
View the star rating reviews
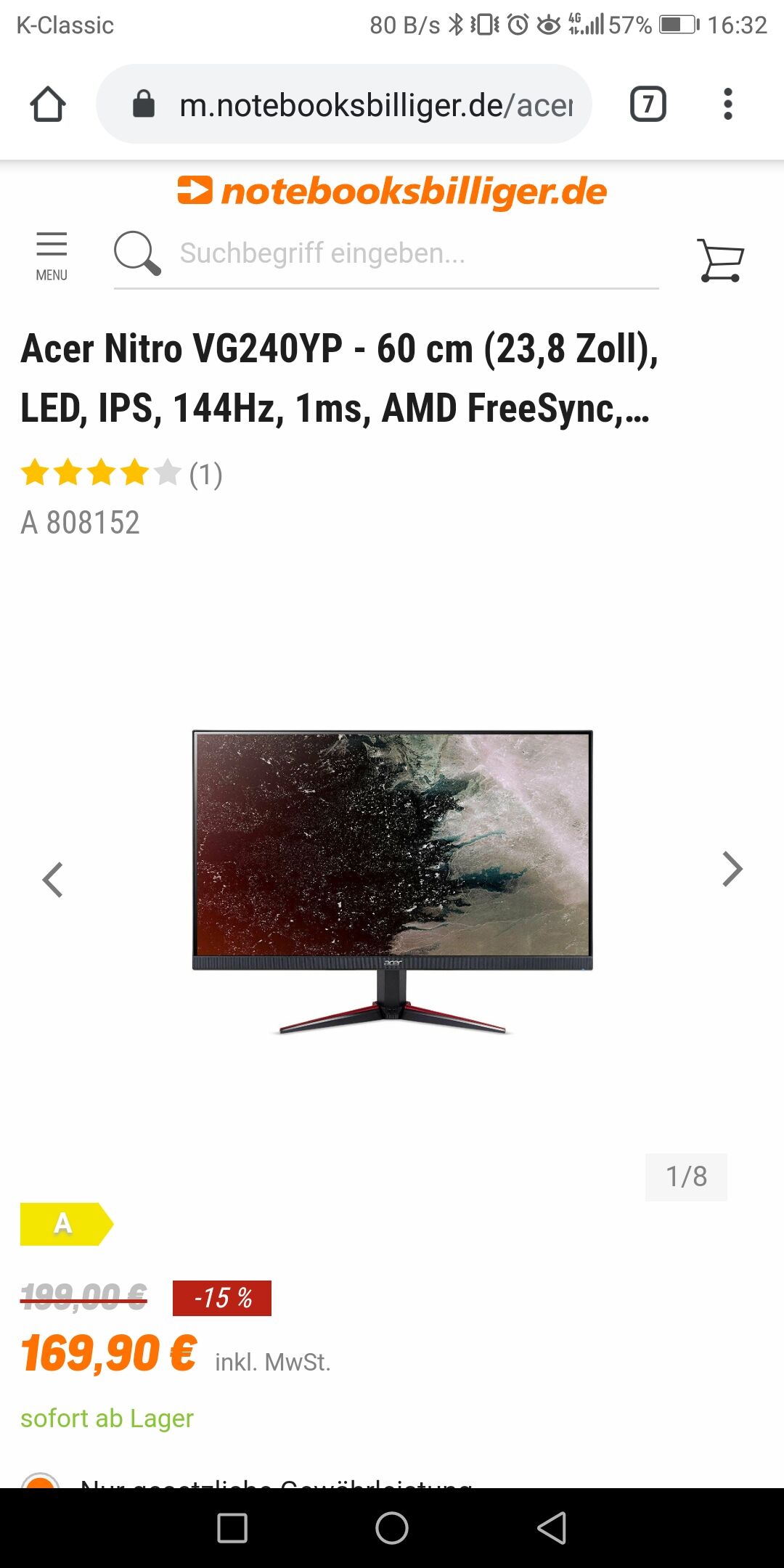coord(121,473)
